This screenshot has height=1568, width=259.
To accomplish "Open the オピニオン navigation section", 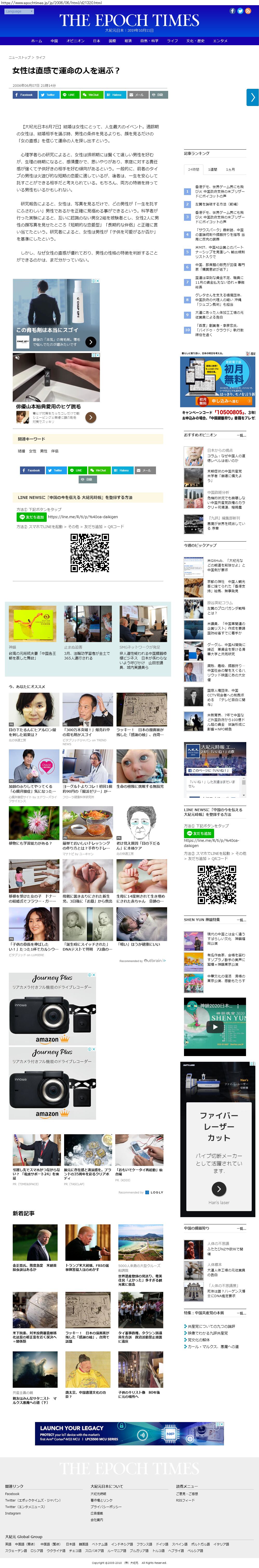I will coord(75,41).
